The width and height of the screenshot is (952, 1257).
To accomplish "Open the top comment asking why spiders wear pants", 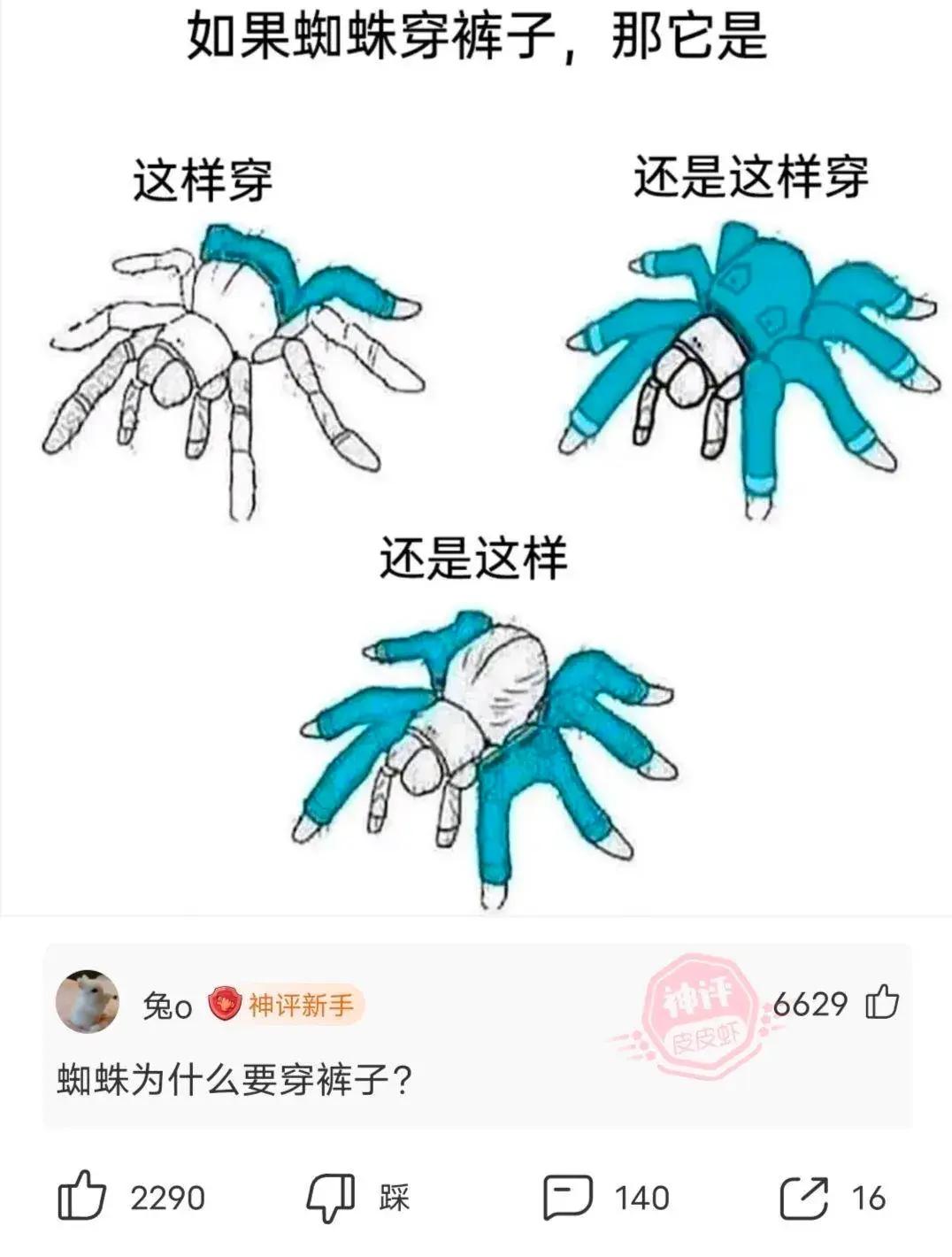I will point(235,1080).
